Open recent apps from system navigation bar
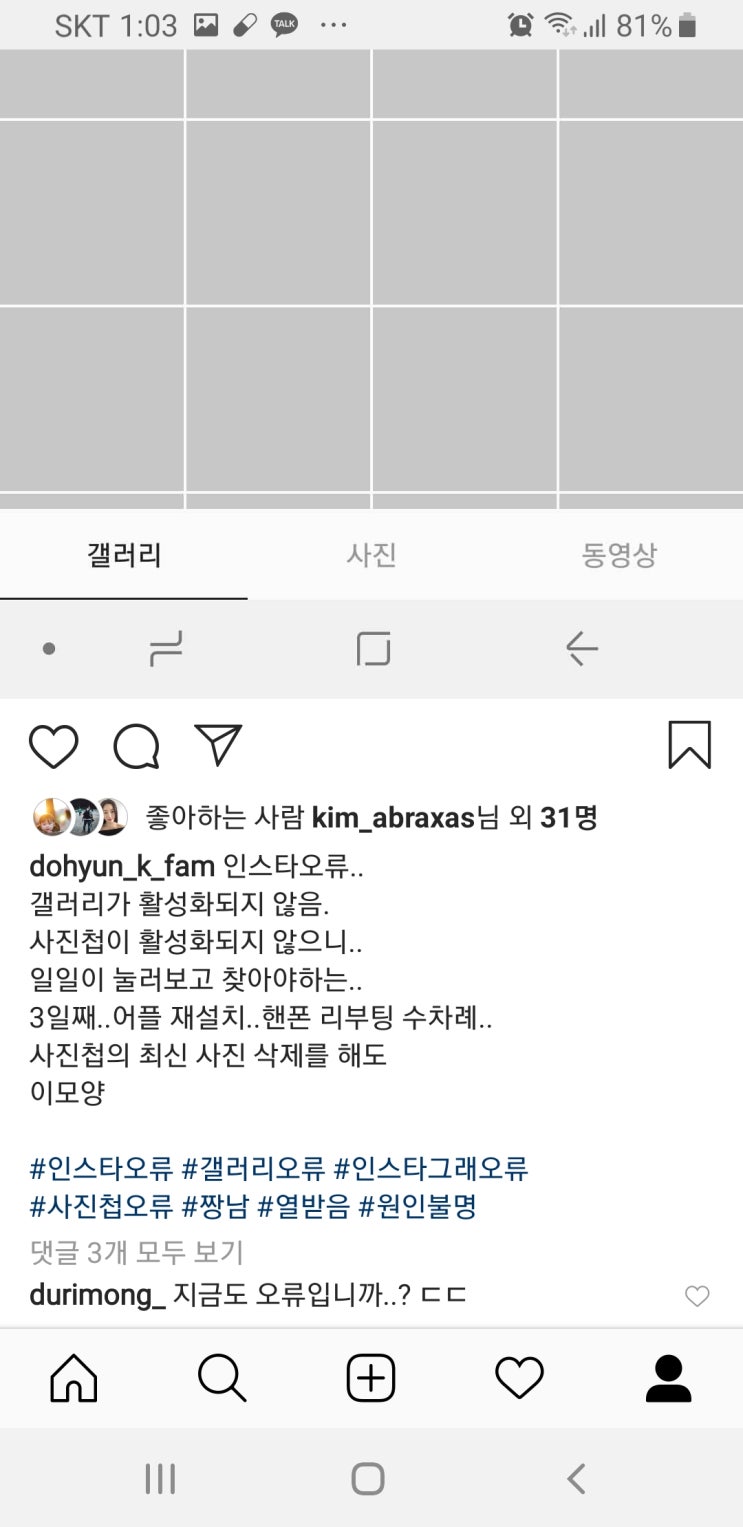Screen dimensions: 743x1527 tap(160, 1479)
